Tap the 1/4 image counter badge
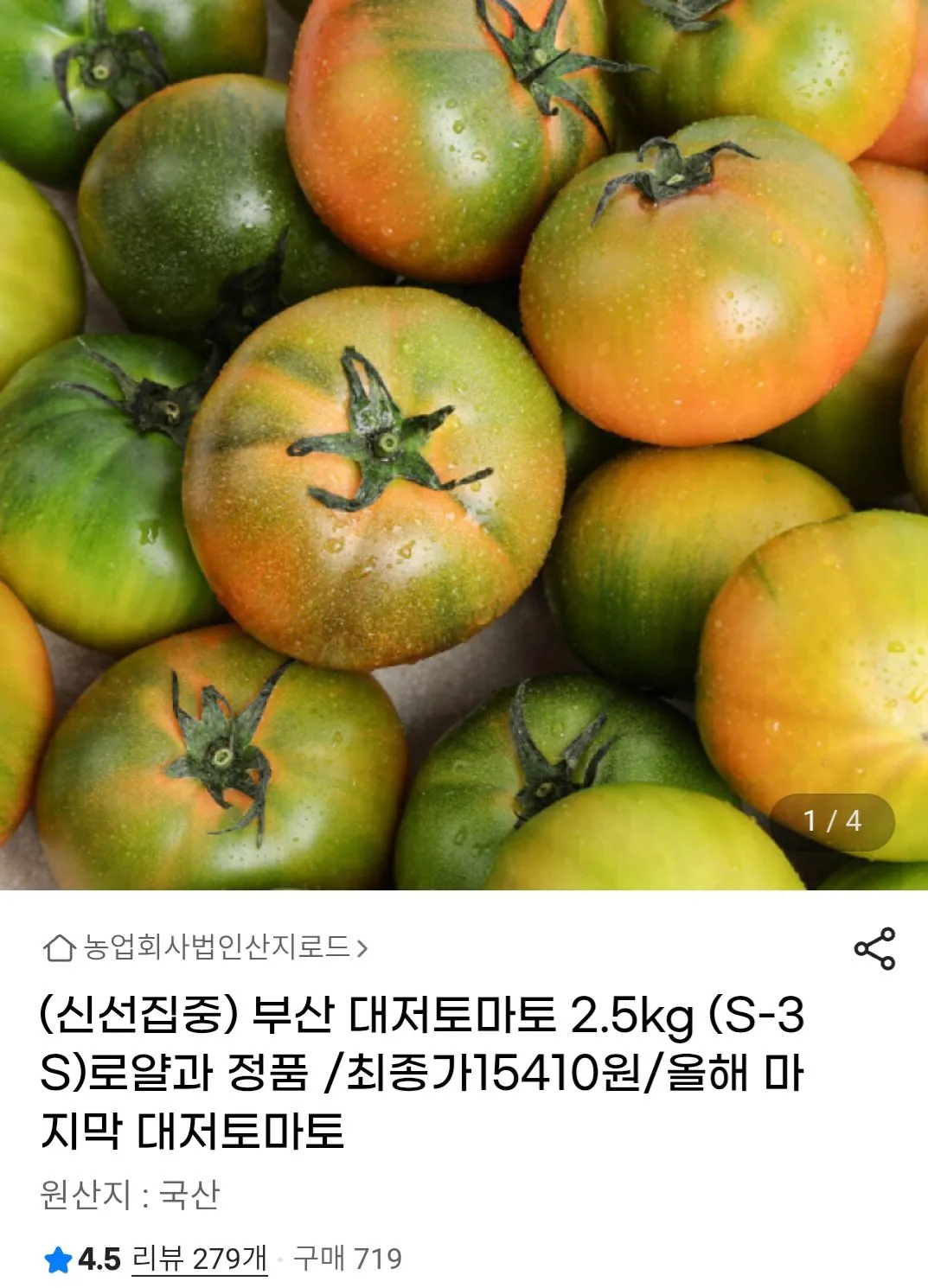 835,823
